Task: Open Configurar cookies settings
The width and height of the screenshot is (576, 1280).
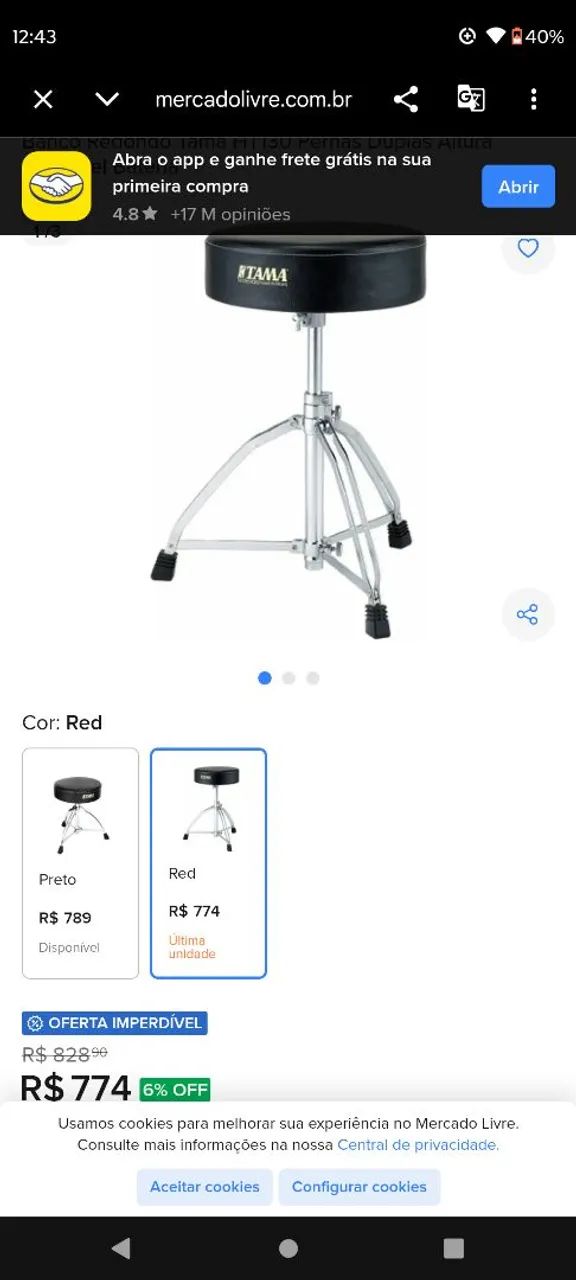Action: tap(359, 1186)
